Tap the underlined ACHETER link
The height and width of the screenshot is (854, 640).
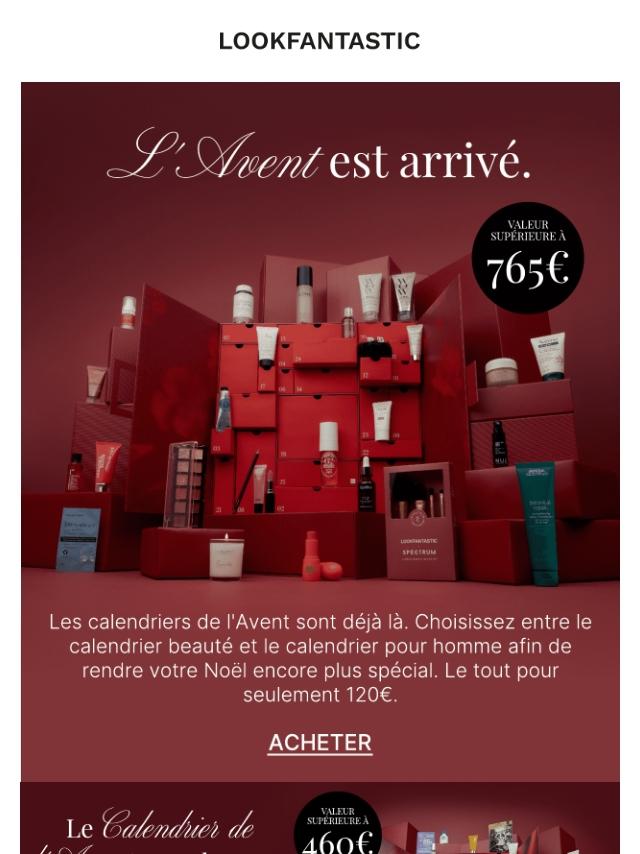point(320,743)
